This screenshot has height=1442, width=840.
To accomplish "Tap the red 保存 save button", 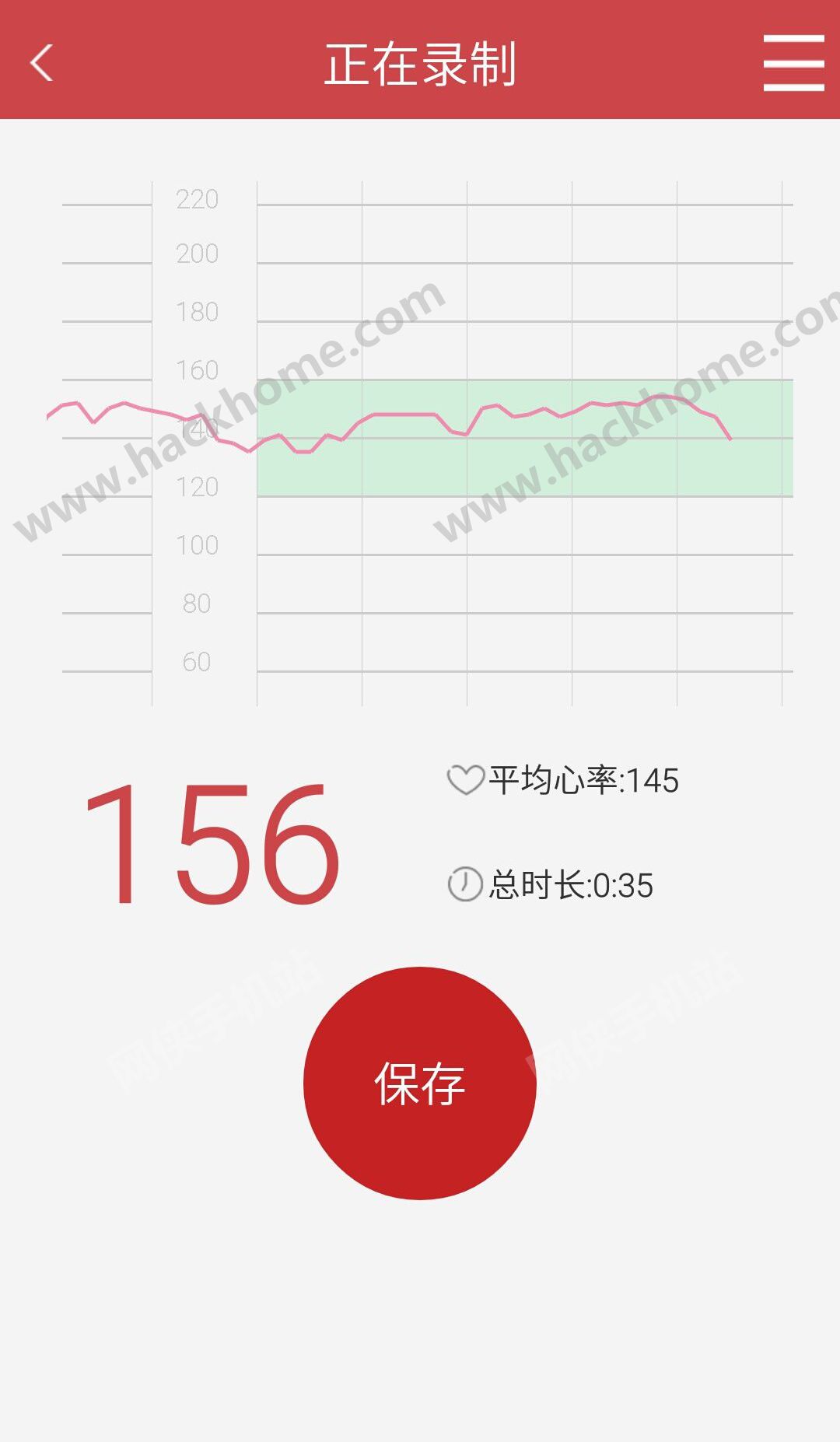I will point(420,1083).
